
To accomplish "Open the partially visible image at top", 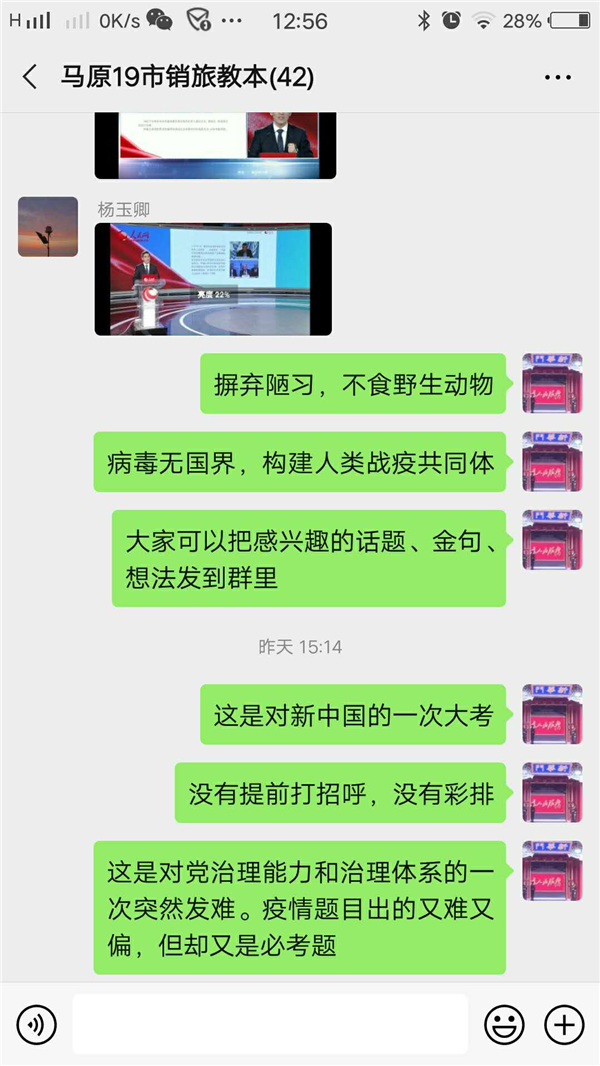I will click(215, 145).
